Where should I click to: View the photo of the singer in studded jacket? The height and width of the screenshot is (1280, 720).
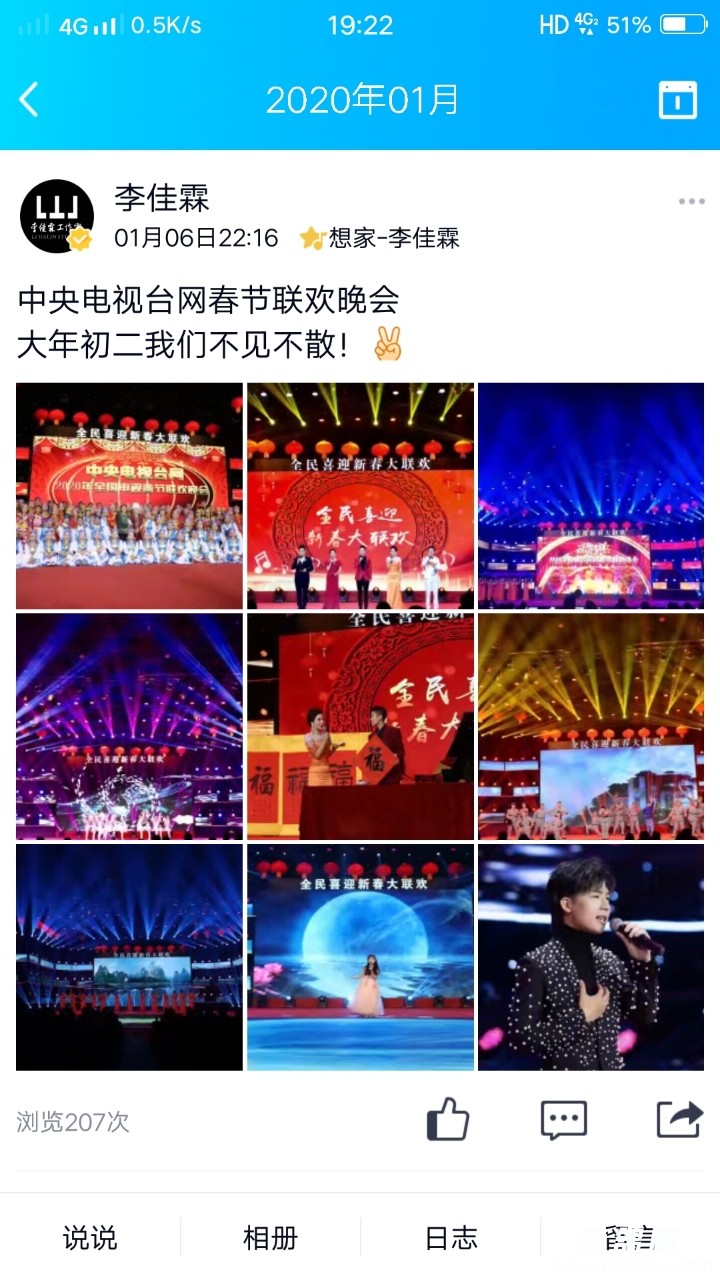point(590,957)
